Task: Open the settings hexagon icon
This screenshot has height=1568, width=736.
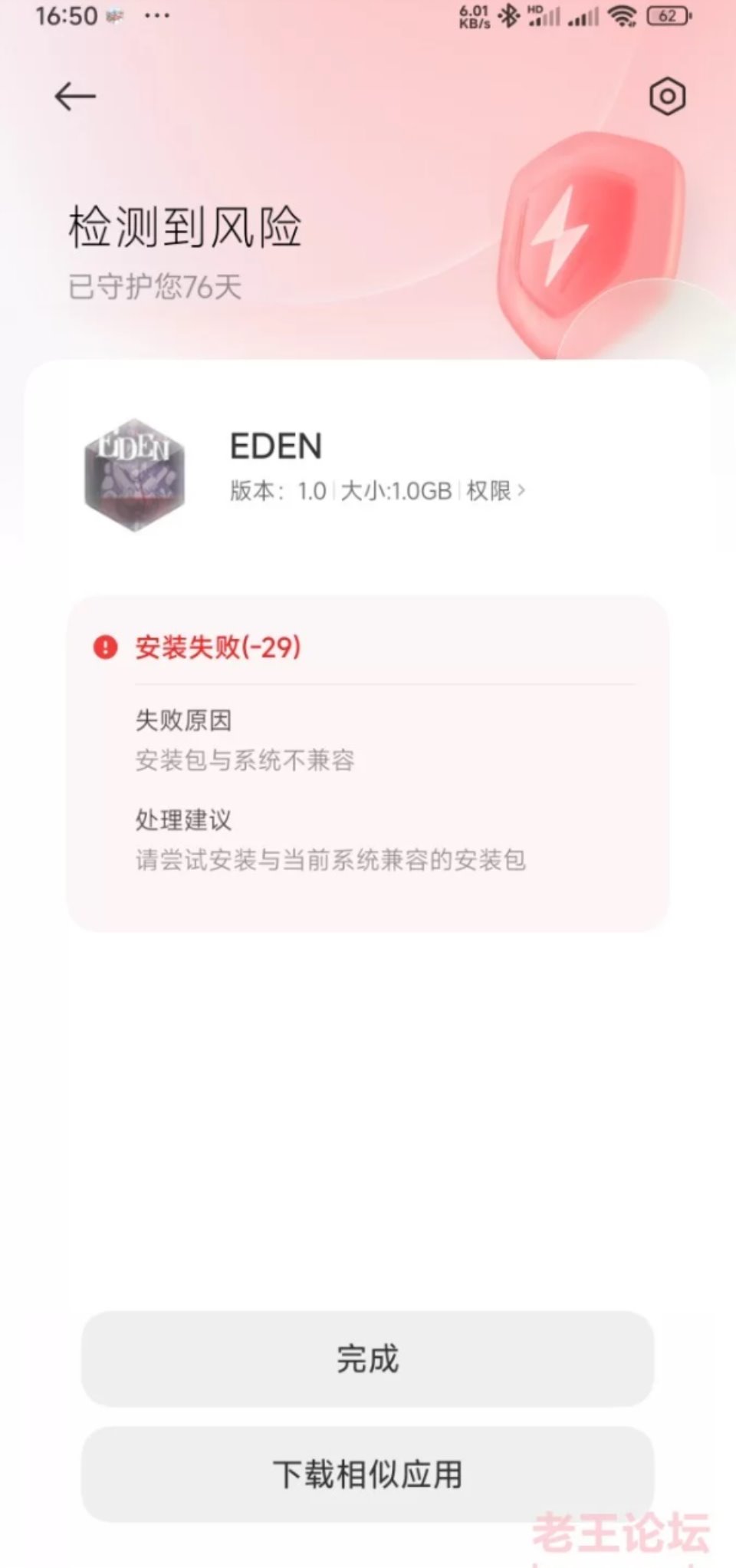Action: (x=667, y=97)
